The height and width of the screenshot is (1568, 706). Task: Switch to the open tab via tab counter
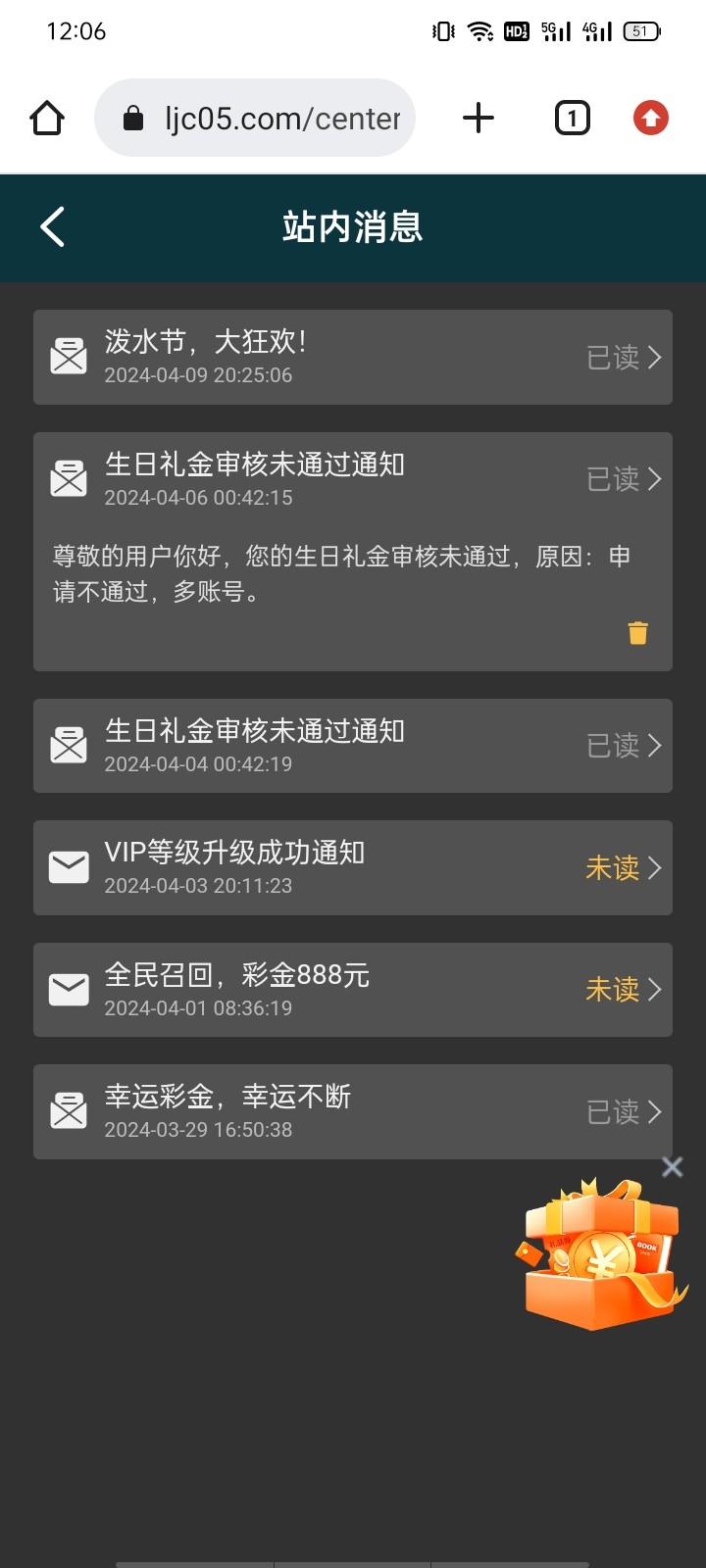(x=572, y=117)
